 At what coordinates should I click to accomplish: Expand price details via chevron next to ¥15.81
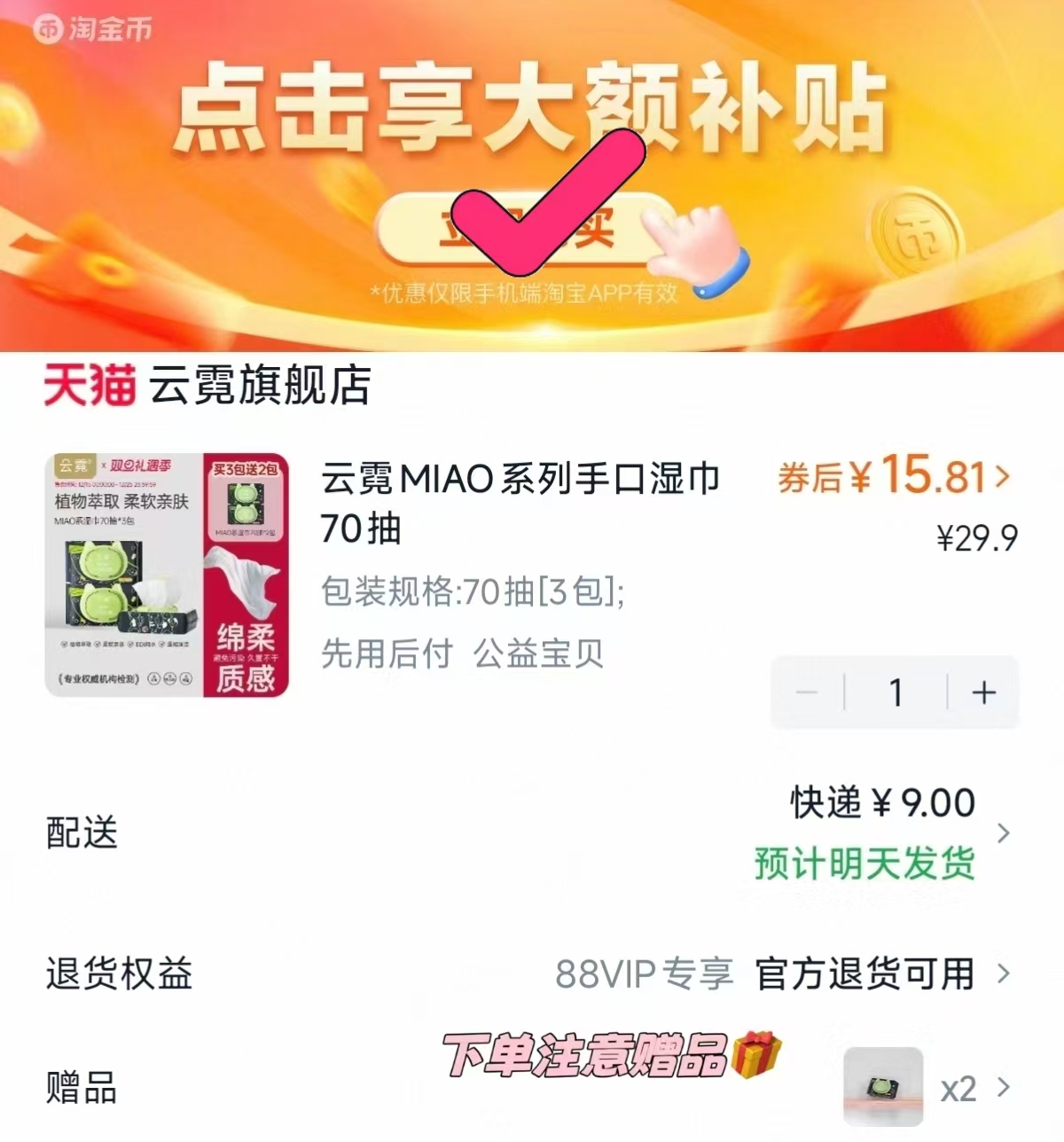[x=1003, y=475]
